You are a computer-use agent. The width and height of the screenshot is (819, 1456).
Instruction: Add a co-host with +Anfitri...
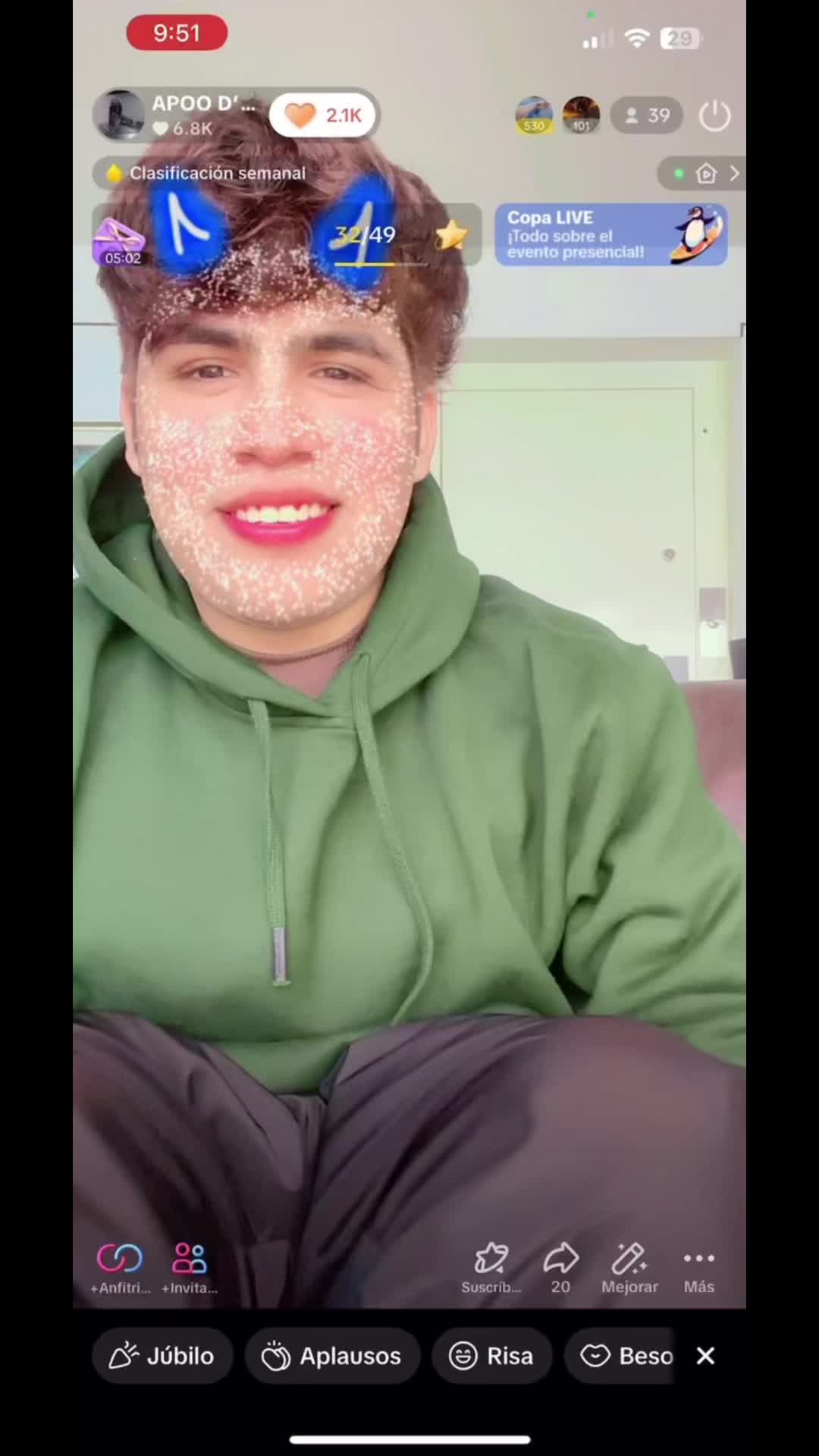pos(120,1268)
